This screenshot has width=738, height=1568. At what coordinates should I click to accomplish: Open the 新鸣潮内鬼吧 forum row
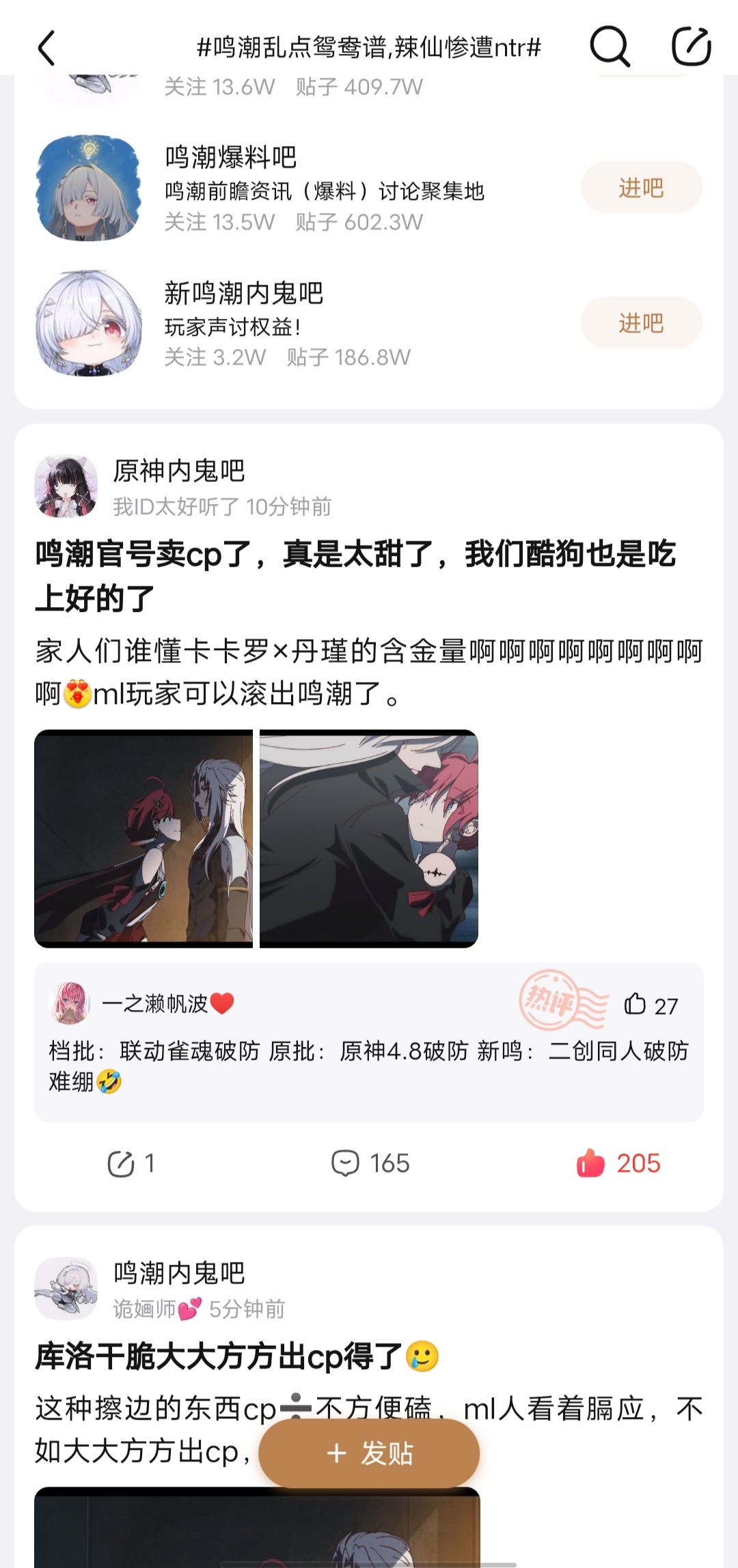point(369,323)
